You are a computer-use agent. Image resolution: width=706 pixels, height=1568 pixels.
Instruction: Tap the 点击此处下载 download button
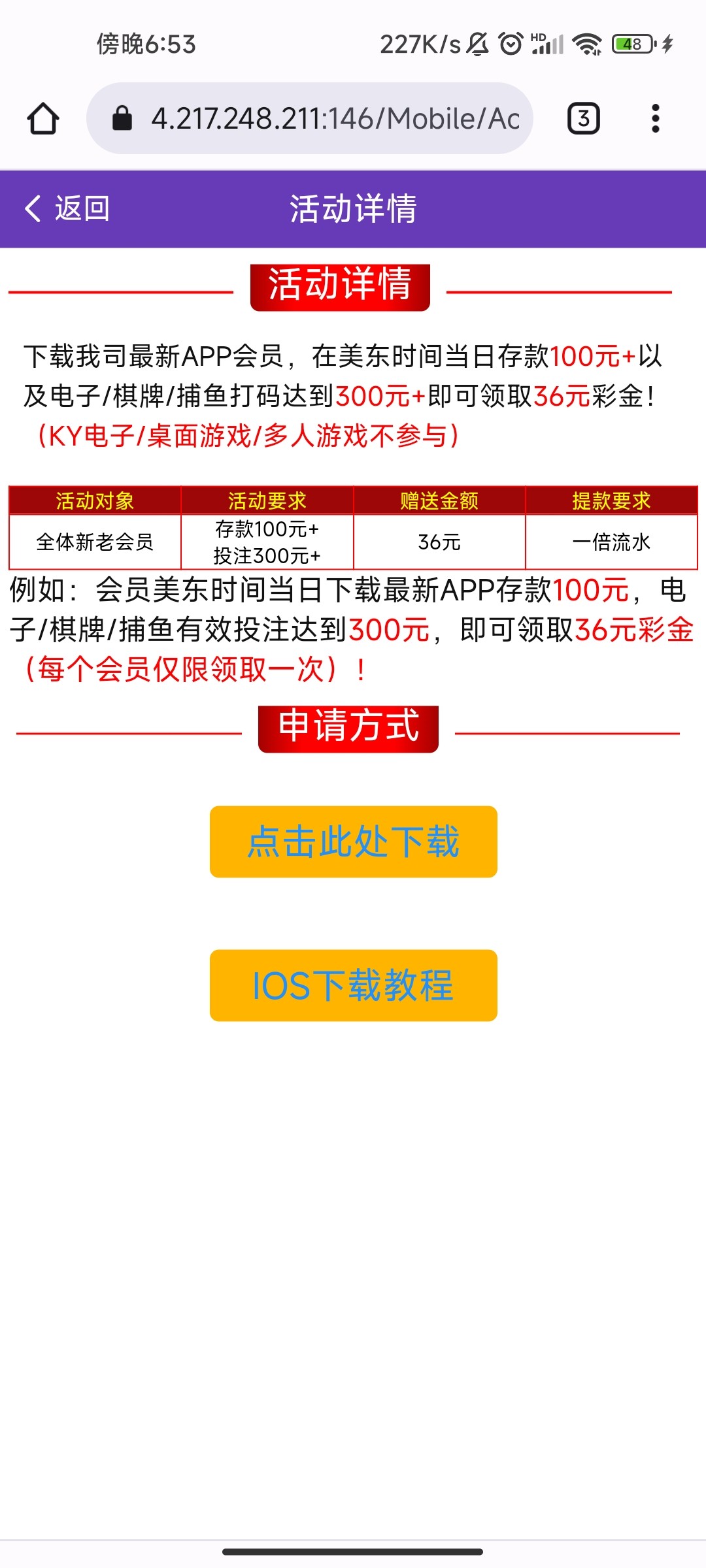pos(353,841)
